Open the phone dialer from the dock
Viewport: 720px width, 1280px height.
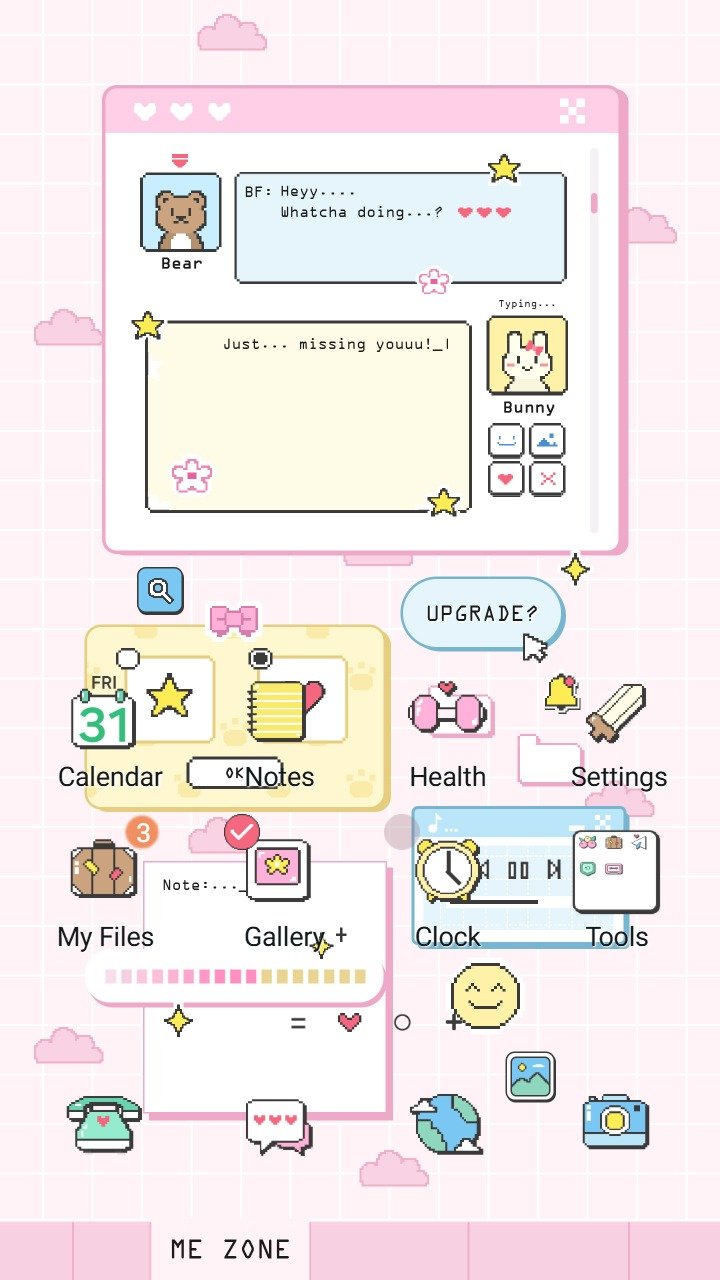[104, 1122]
